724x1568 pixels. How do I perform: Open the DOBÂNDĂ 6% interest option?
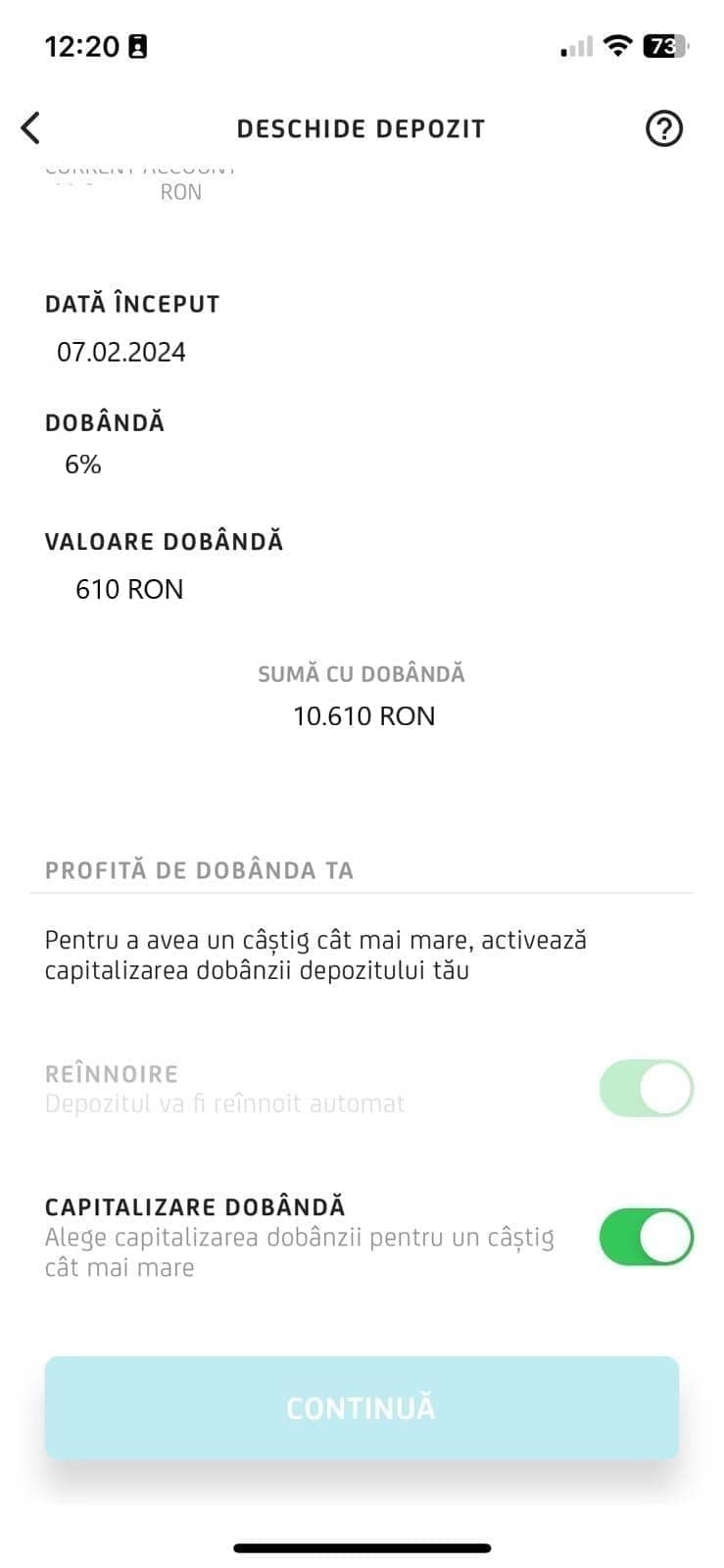(82, 465)
